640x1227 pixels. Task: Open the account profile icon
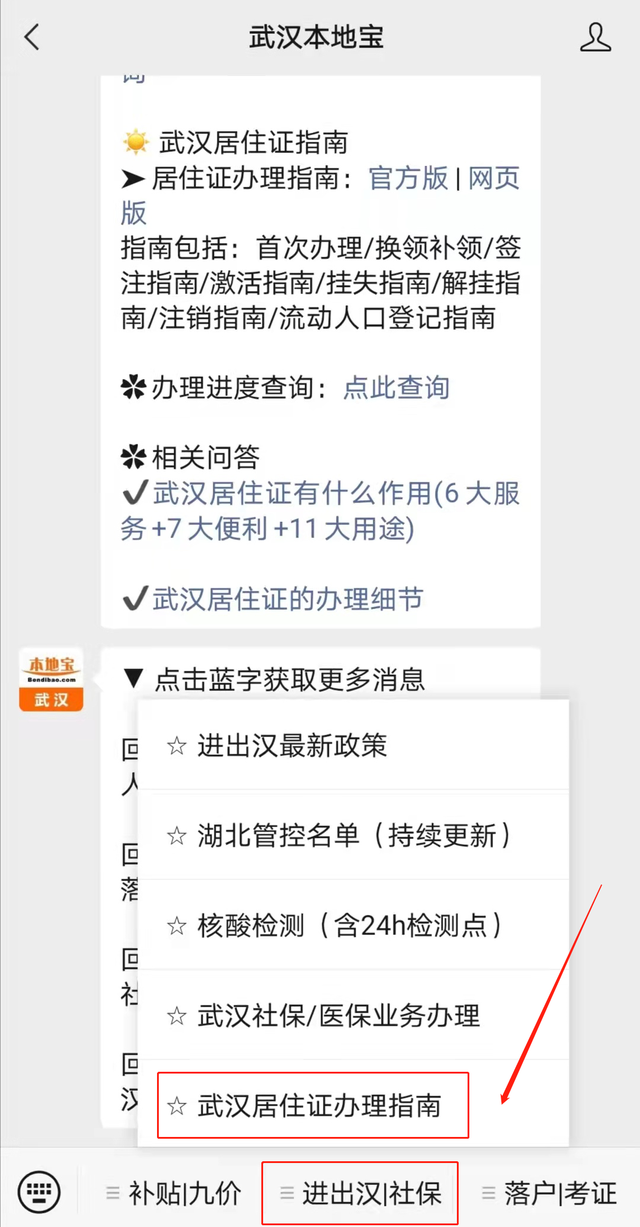point(595,38)
